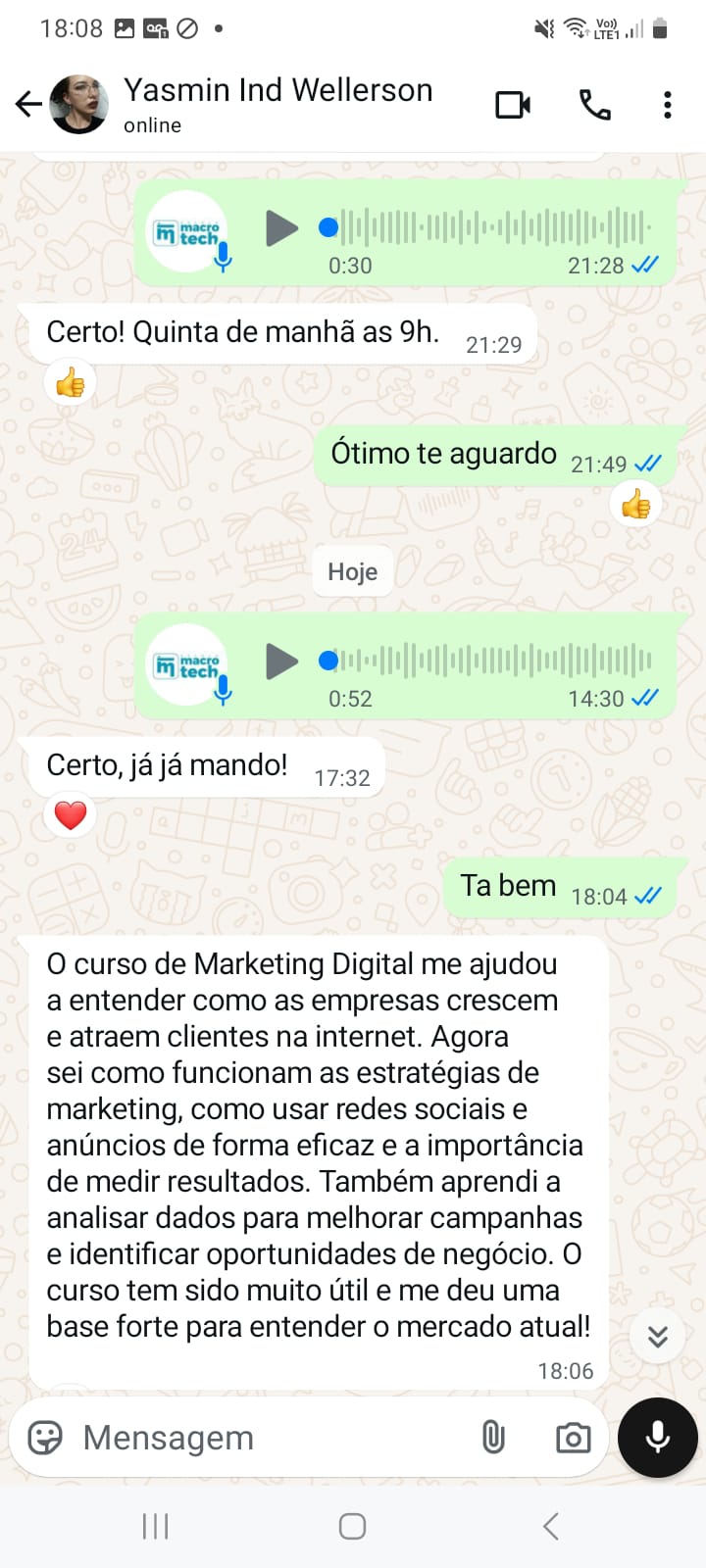Tap the microphone to record audio
This screenshot has height=1568, width=706.
657,1438
